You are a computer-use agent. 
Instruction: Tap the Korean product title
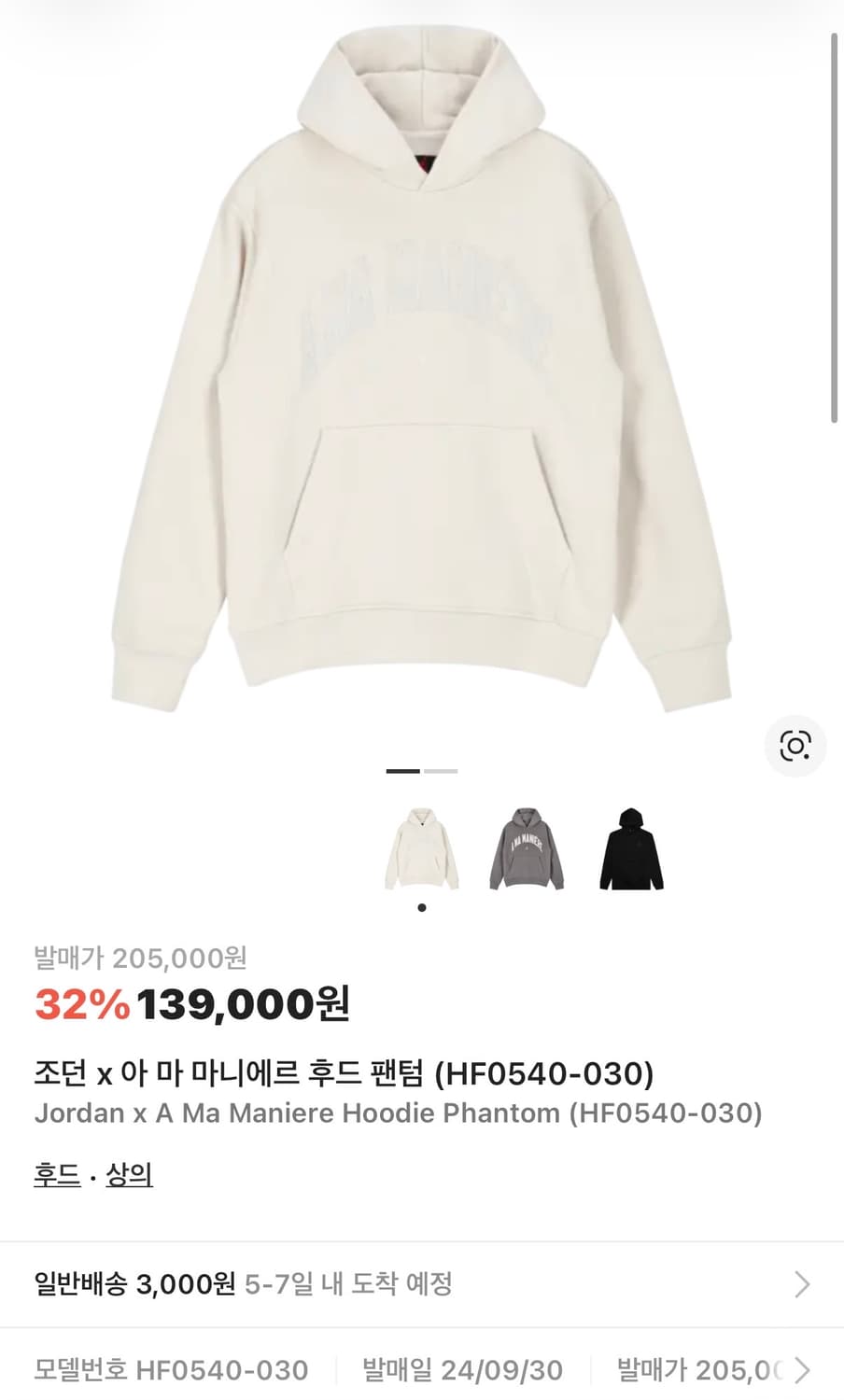pos(344,1073)
